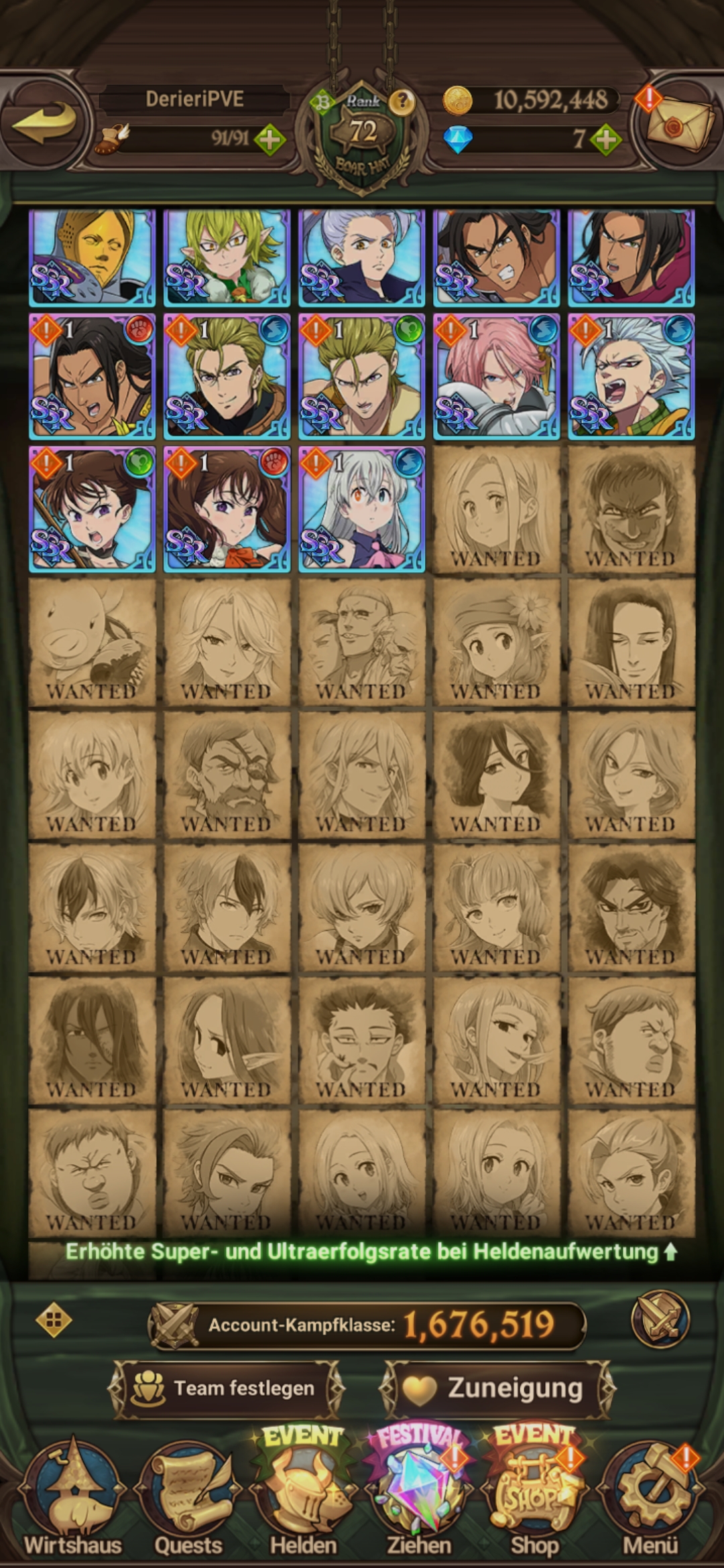Select the silver-haired girl hero with pink bow
The image size is (724, 1568).
pyautogui.click(x=361, y=509)
